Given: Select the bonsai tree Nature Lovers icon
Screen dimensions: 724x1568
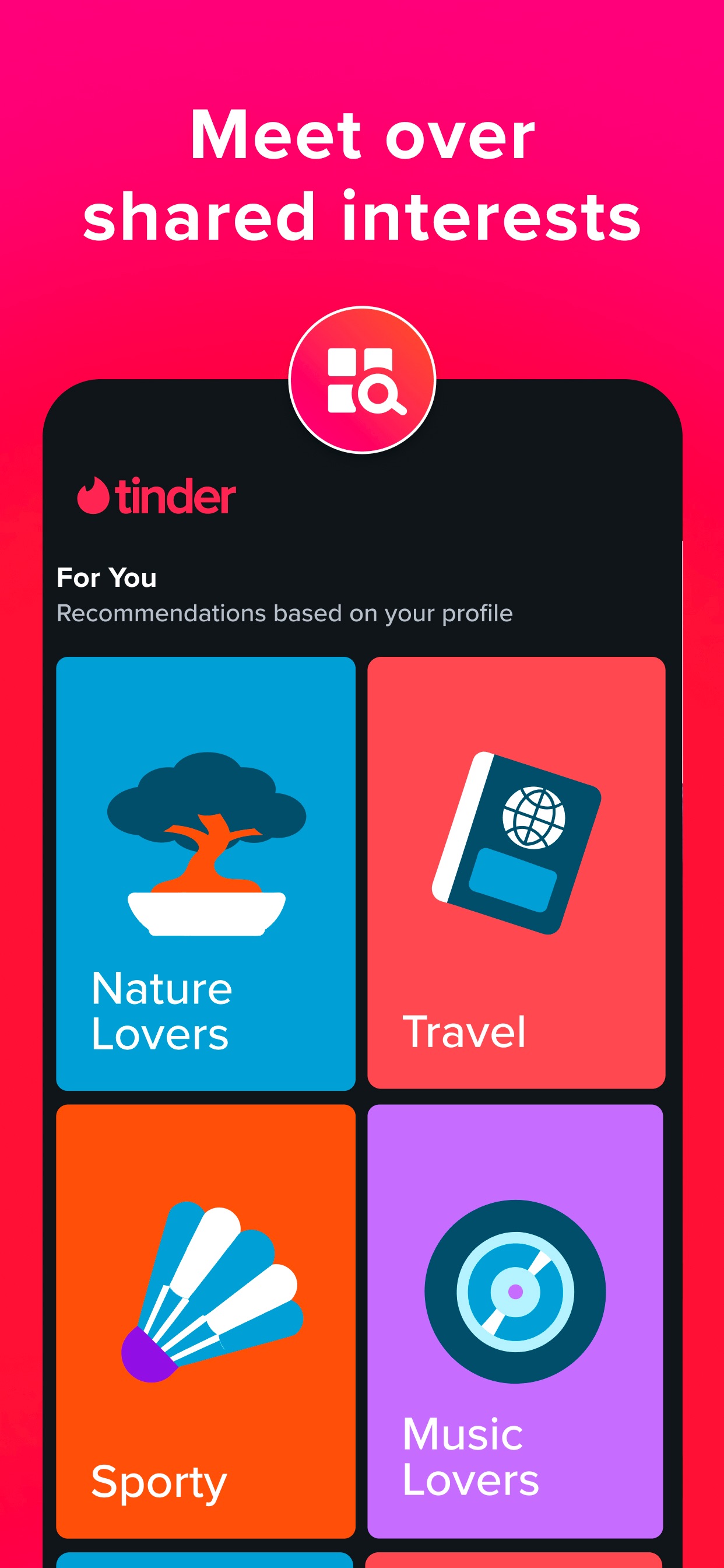Looking at the screenshot, I should coord(206,846).
